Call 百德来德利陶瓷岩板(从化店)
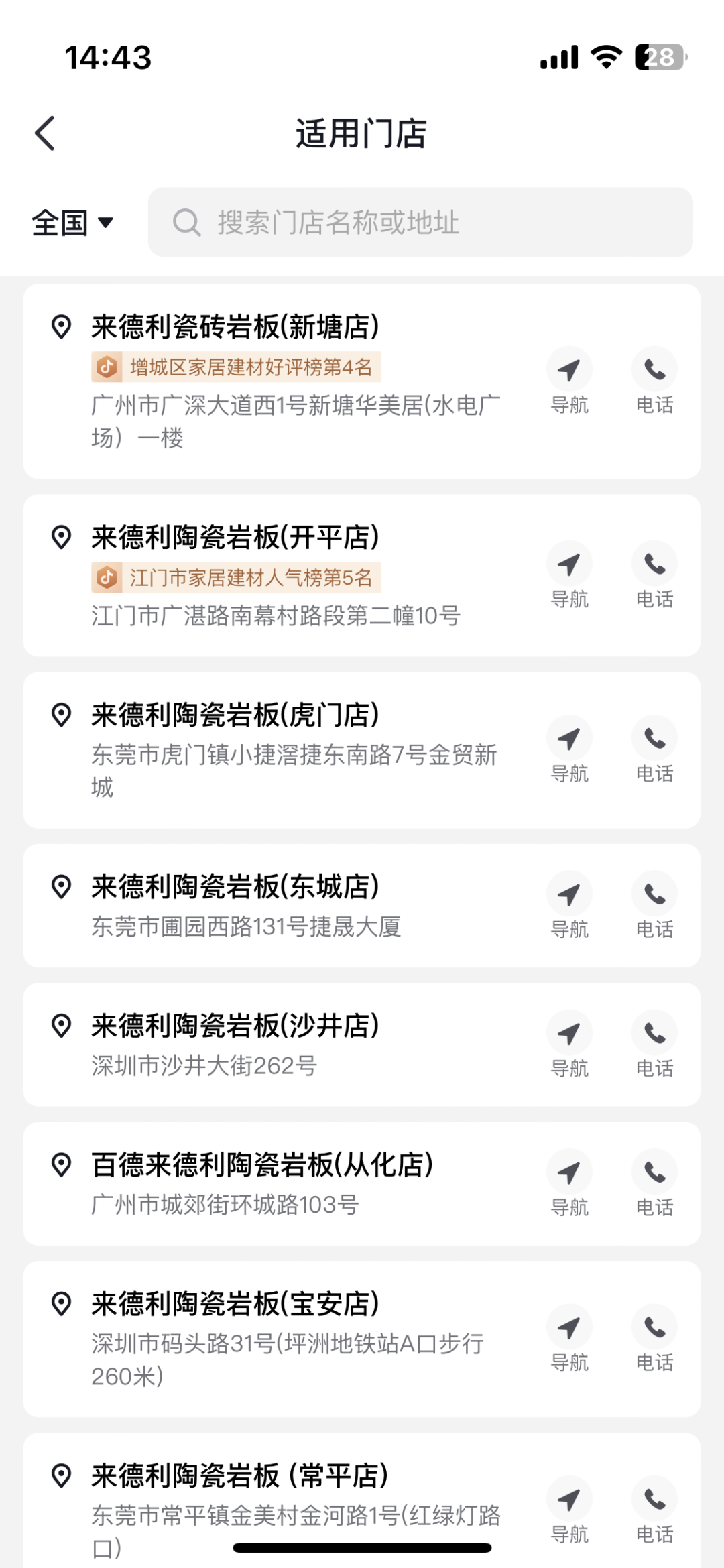 pos(654,1183)
